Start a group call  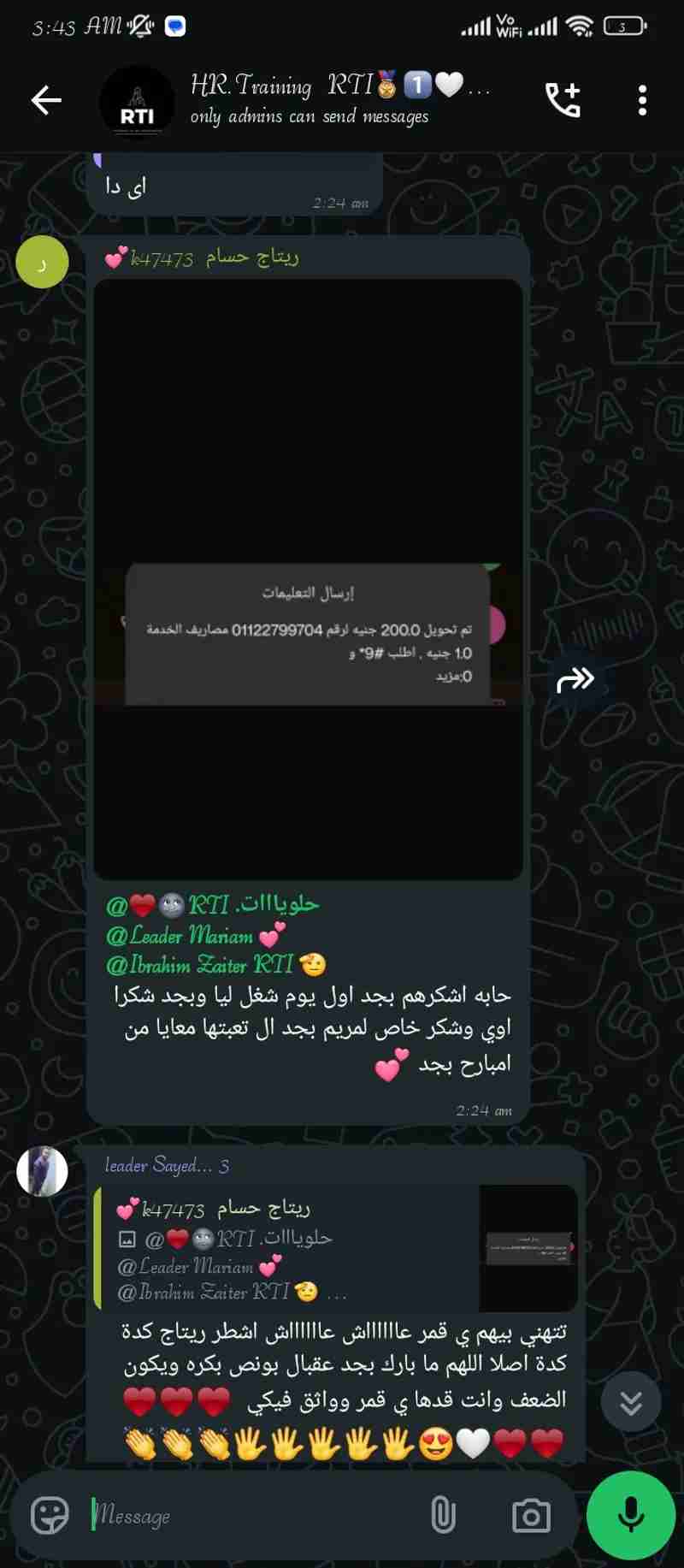coord(563,101)
